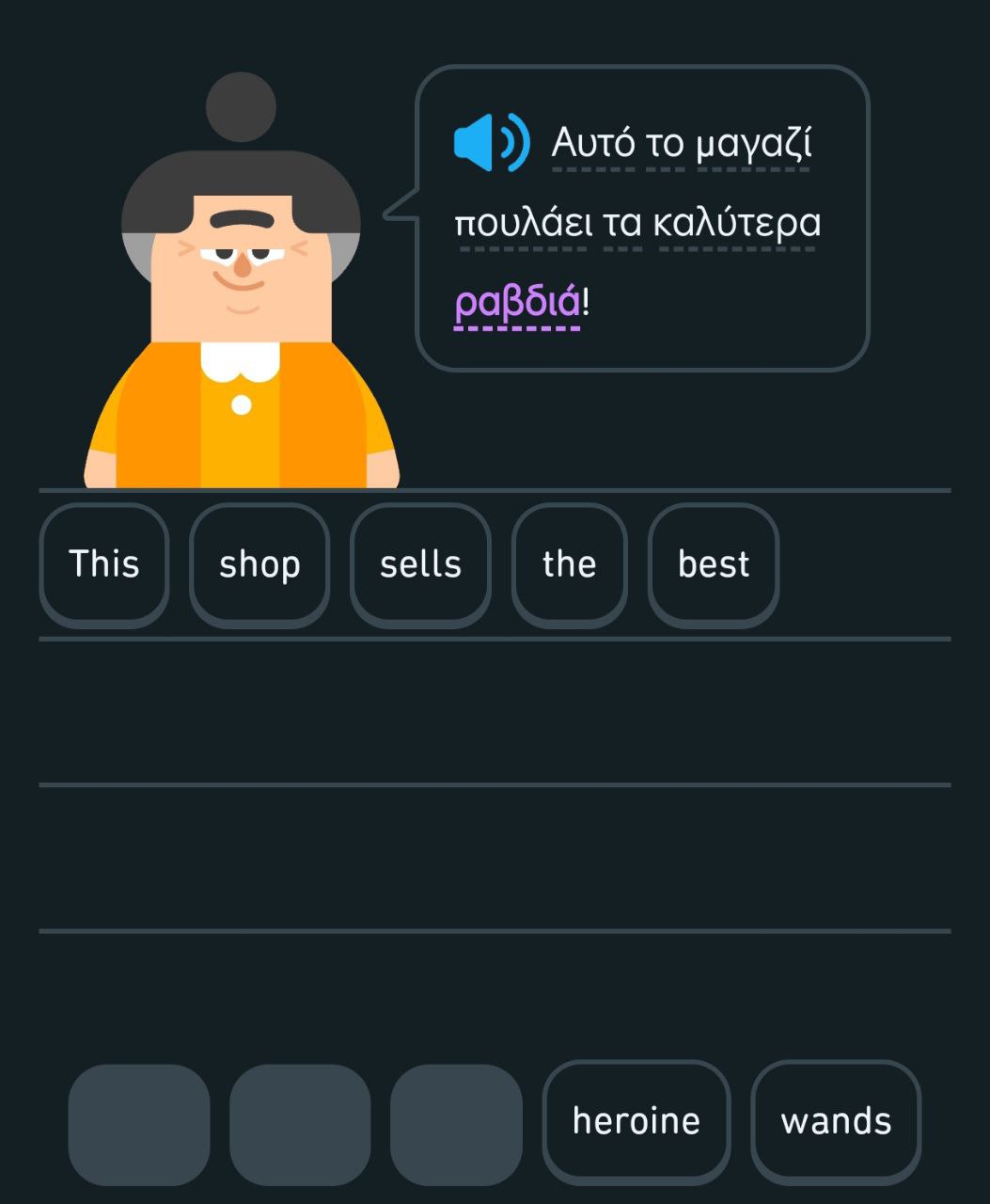
Task: Remove the word 'This' from the answer
Action: 104,564
